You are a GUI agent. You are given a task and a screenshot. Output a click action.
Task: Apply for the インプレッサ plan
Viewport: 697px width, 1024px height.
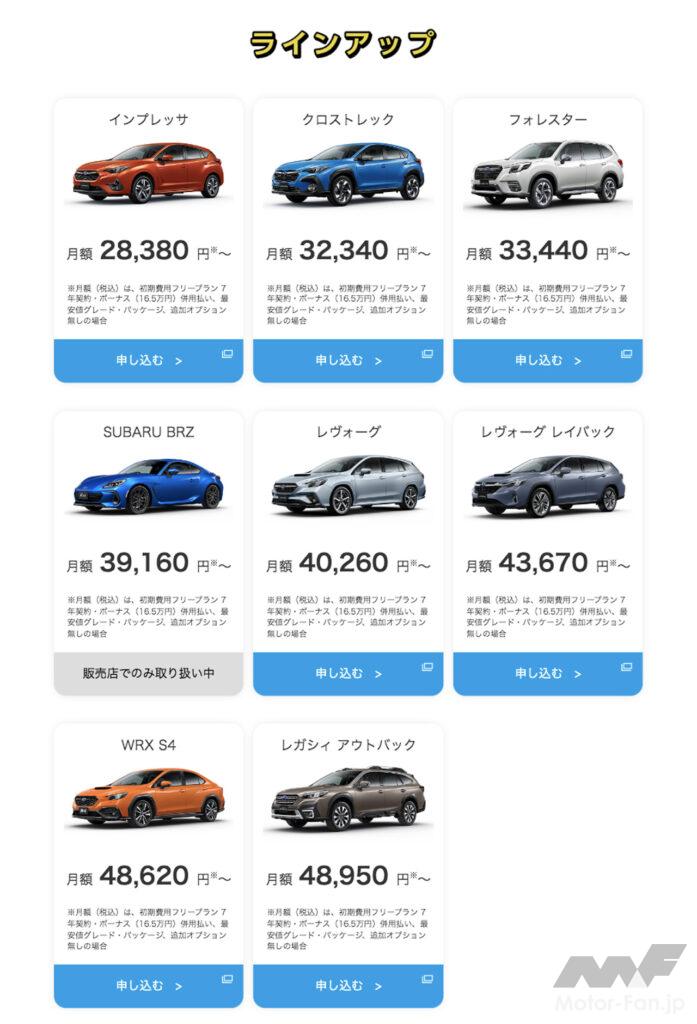pyautogui.click(x=148, y=360)
